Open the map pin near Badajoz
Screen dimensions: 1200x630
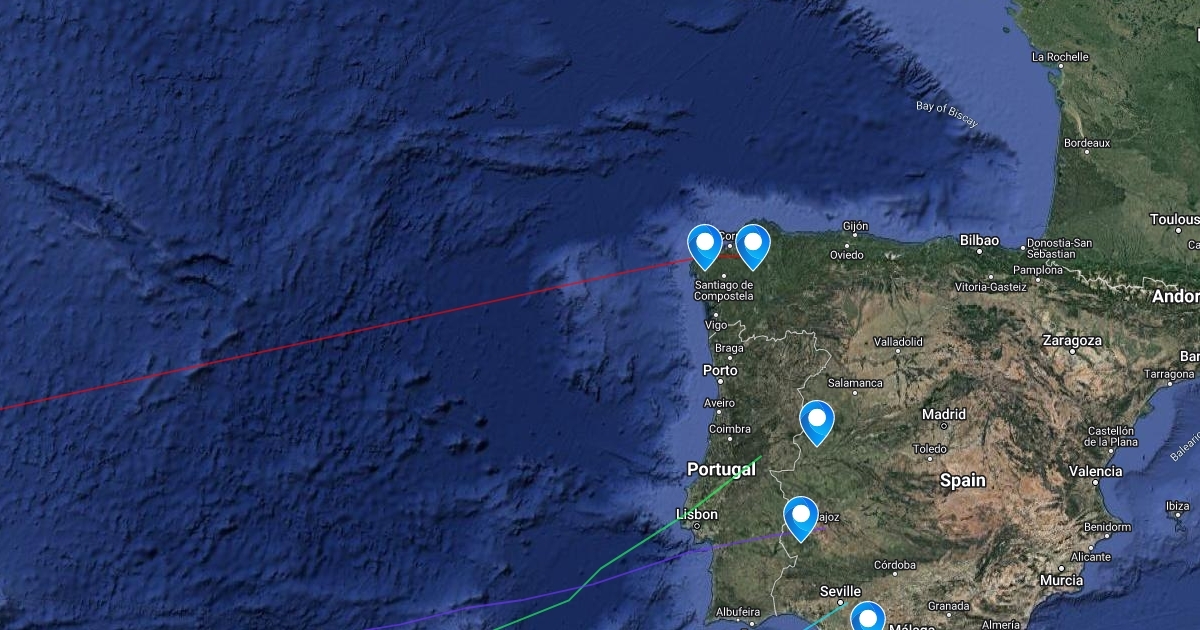click(801, 516)
